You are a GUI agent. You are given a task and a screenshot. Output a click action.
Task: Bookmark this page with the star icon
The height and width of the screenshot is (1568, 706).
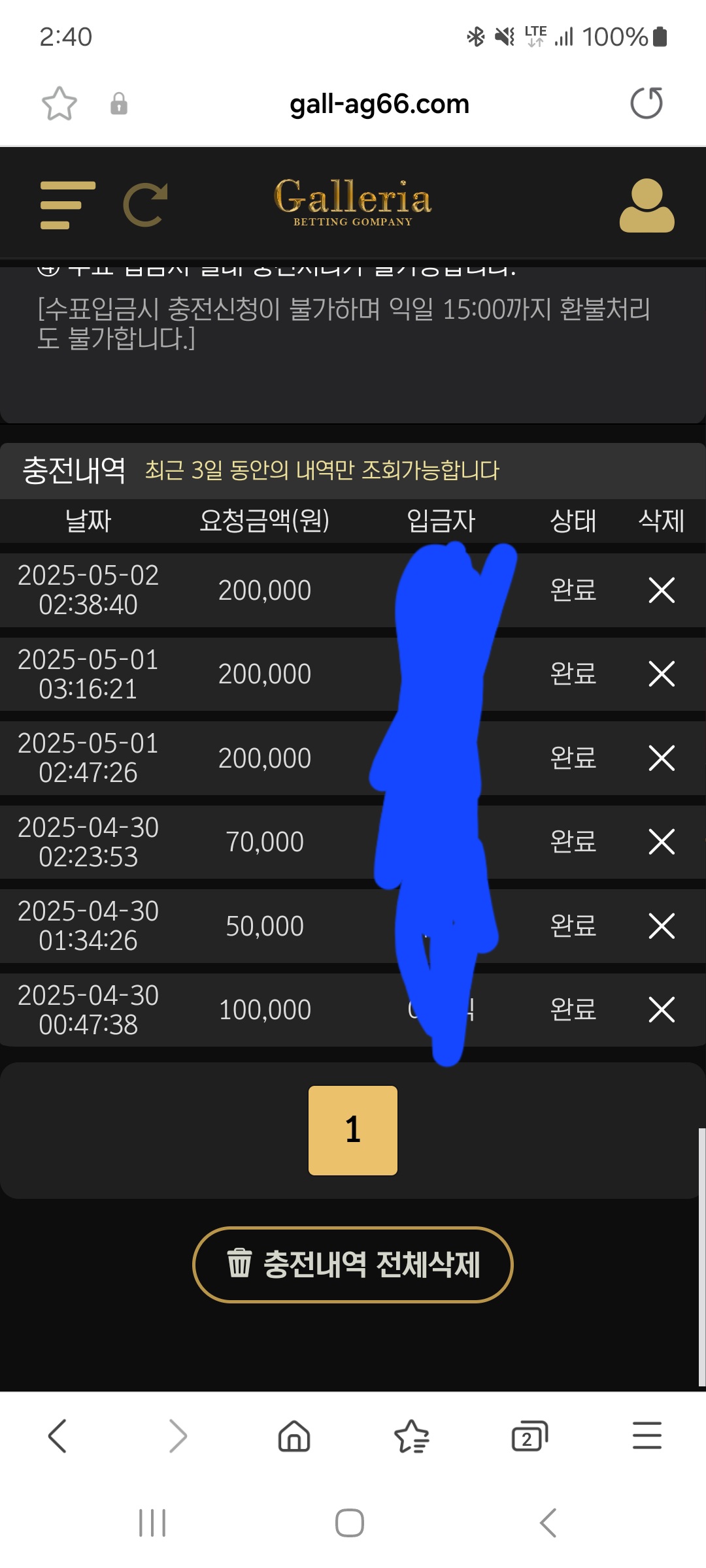click(59, 103)
